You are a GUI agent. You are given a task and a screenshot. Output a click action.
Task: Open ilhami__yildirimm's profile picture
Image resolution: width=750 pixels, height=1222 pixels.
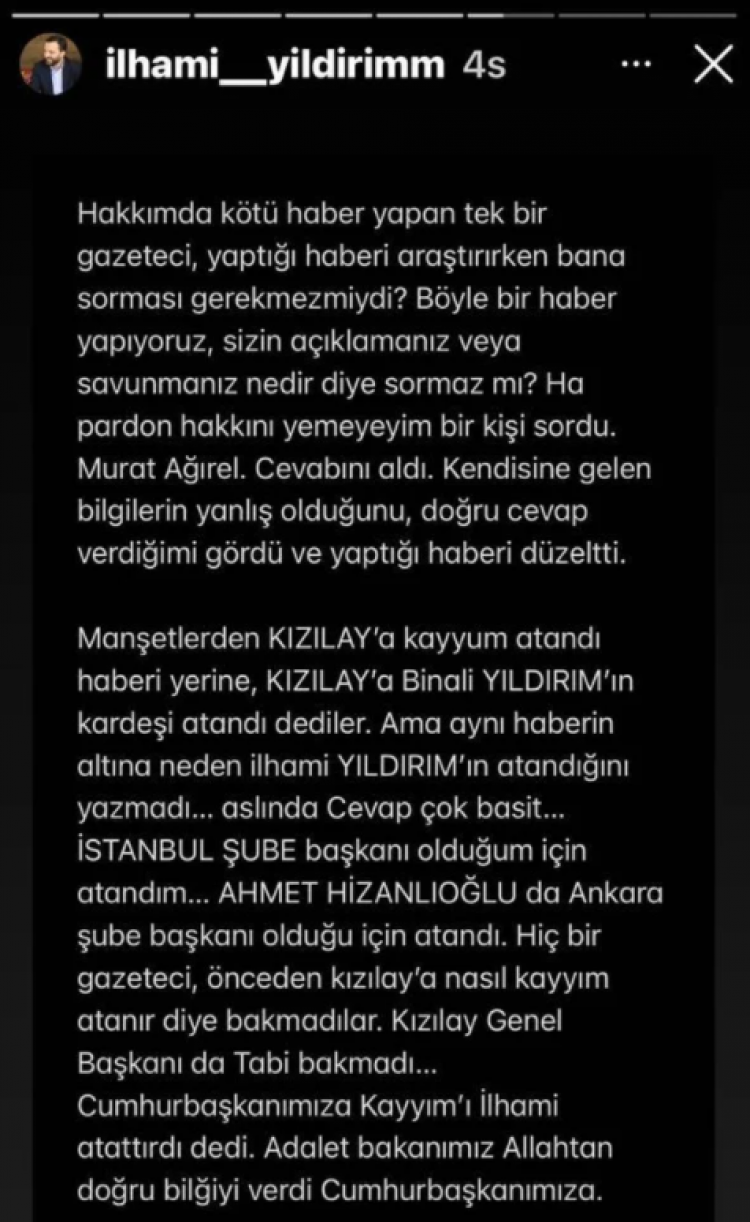point(52,66)
